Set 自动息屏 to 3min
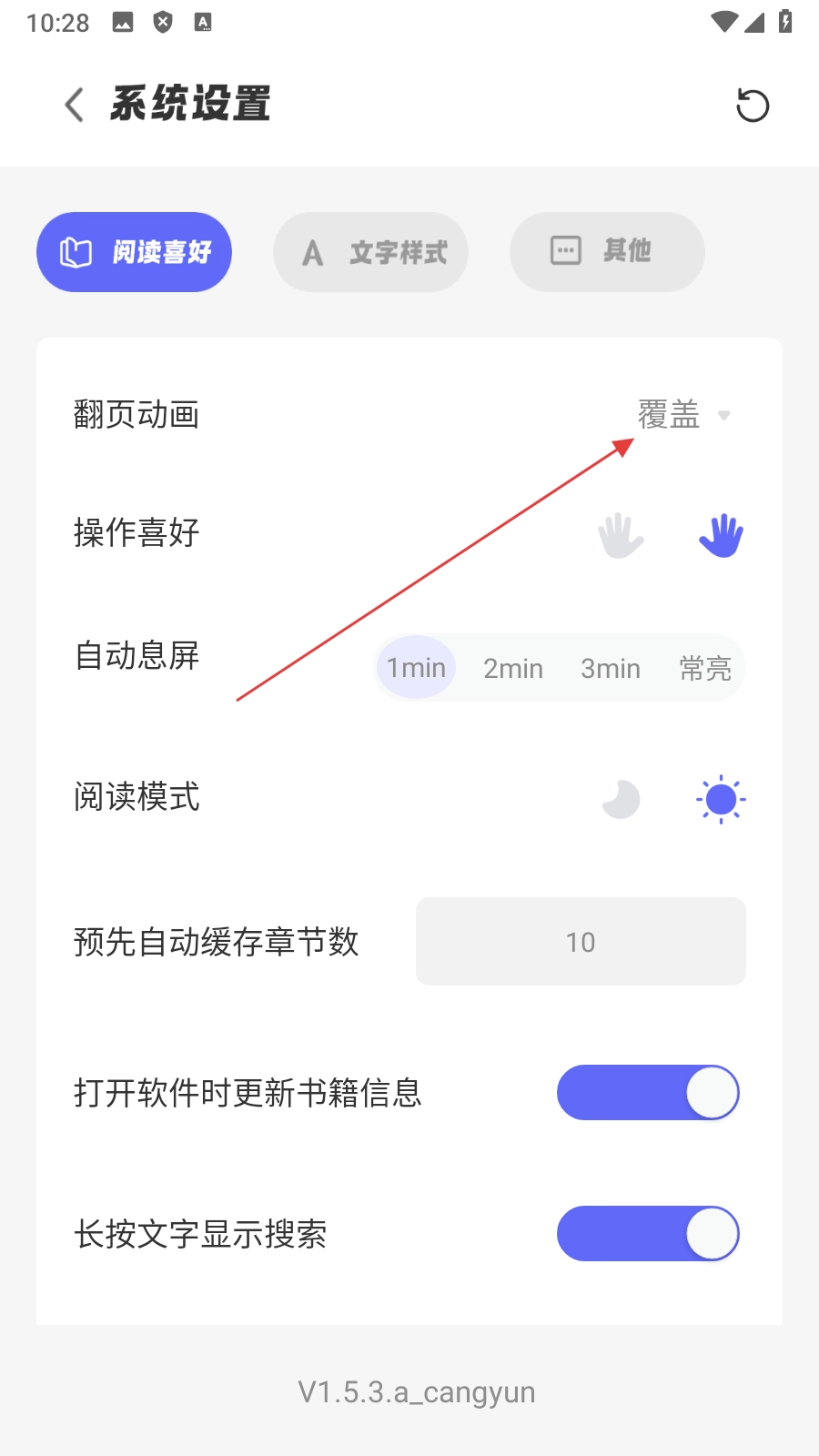This screenshot has height=1456, width=819. coord(611,668)
